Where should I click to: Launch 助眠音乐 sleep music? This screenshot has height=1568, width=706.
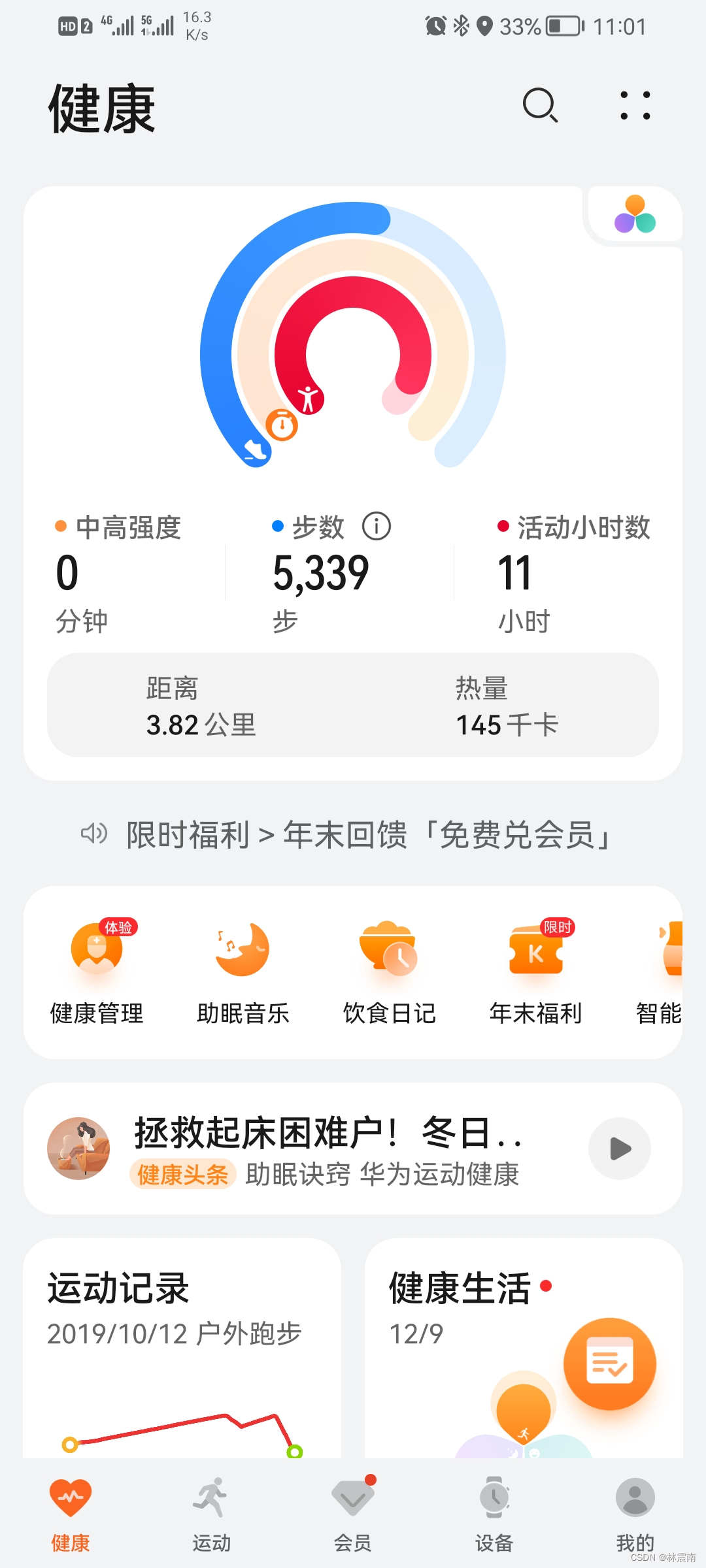pyautogui.click(x=243, y=972)
